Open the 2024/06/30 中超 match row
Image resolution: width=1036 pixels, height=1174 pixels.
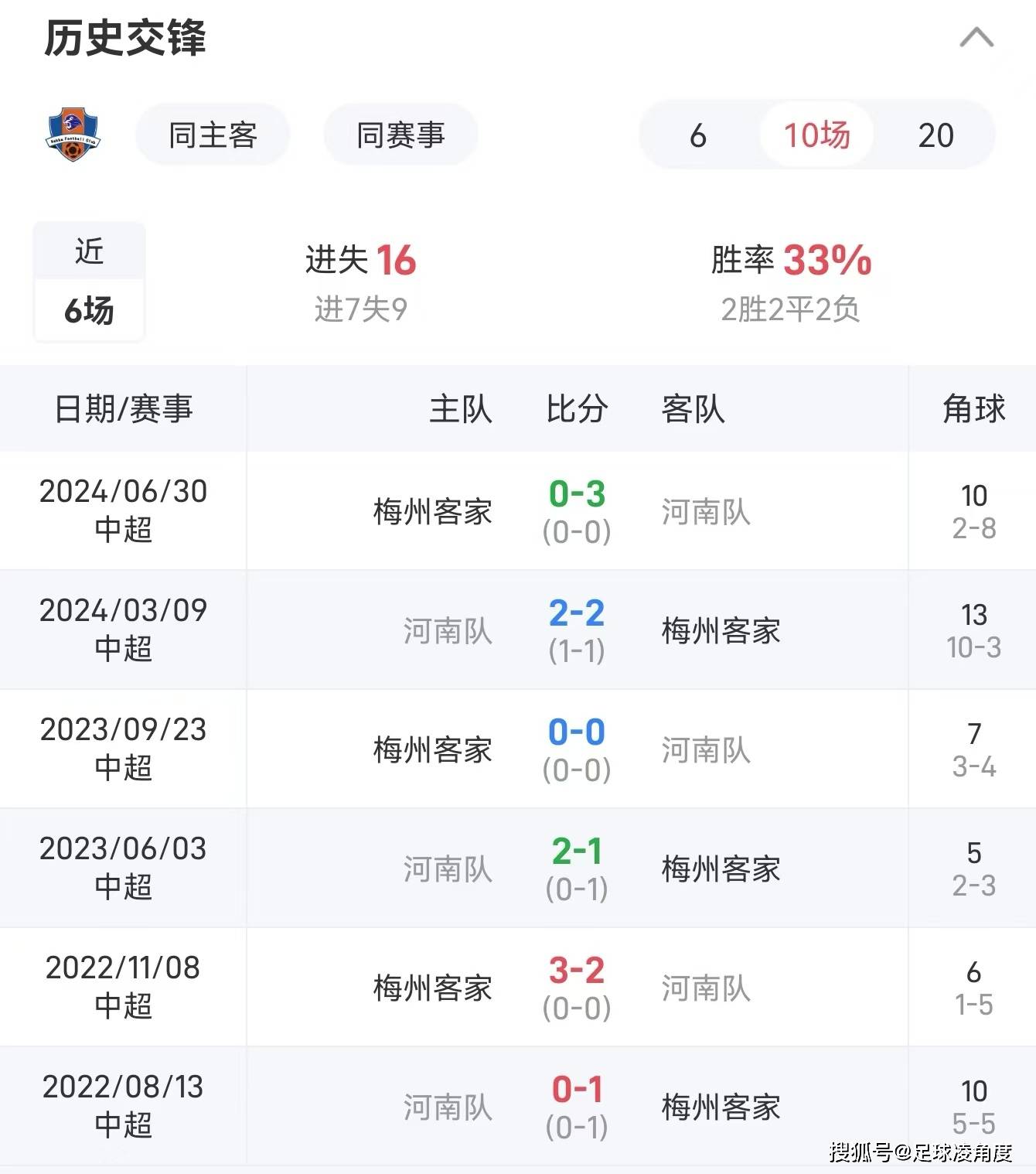[x=124, y=510]
